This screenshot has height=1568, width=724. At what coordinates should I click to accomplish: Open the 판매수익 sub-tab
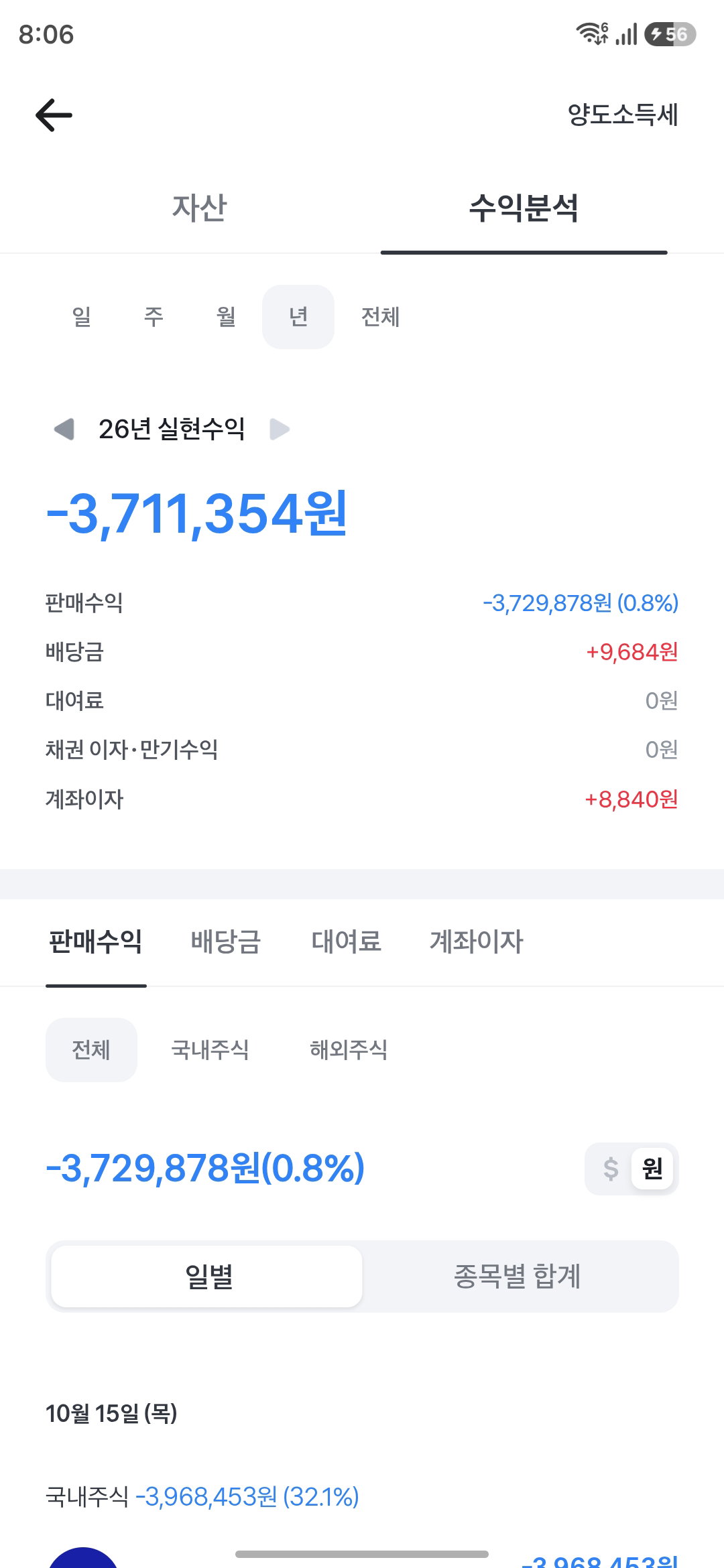tap(96, 941)
